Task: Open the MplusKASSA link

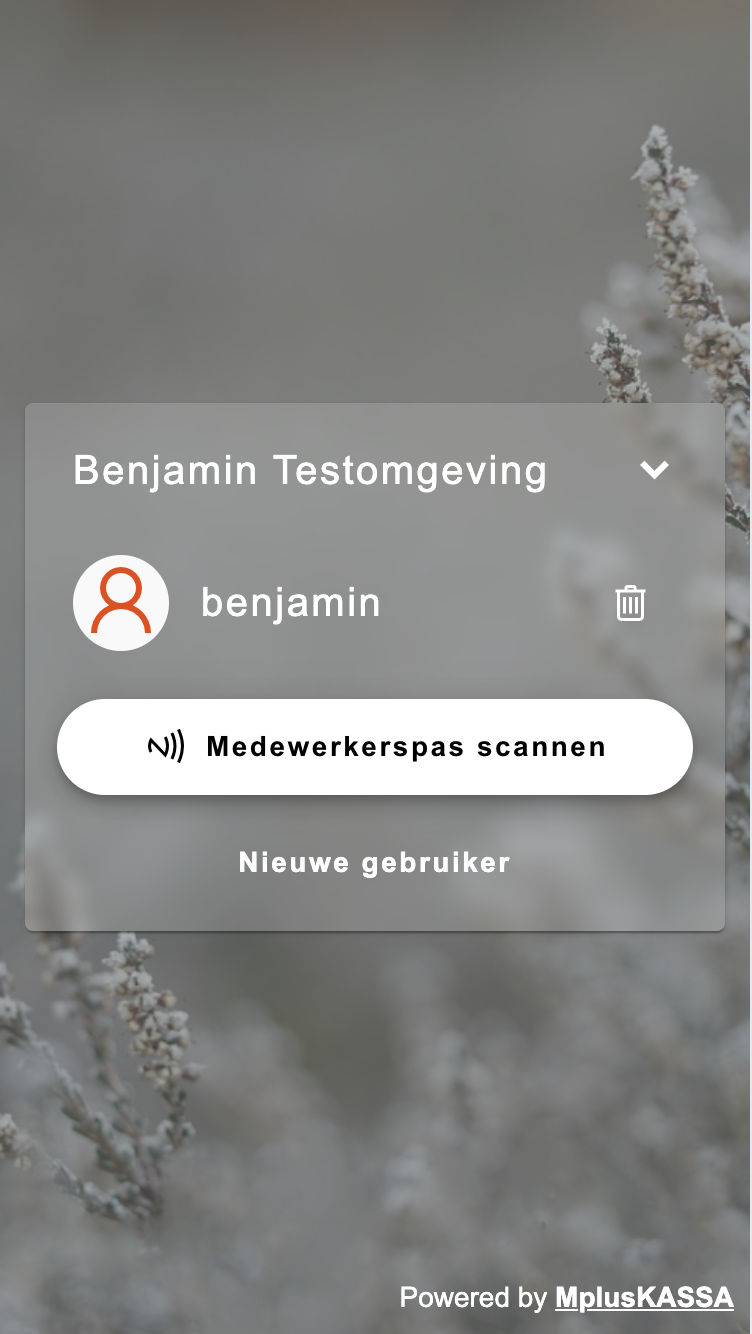Action: coord(644,1298)
